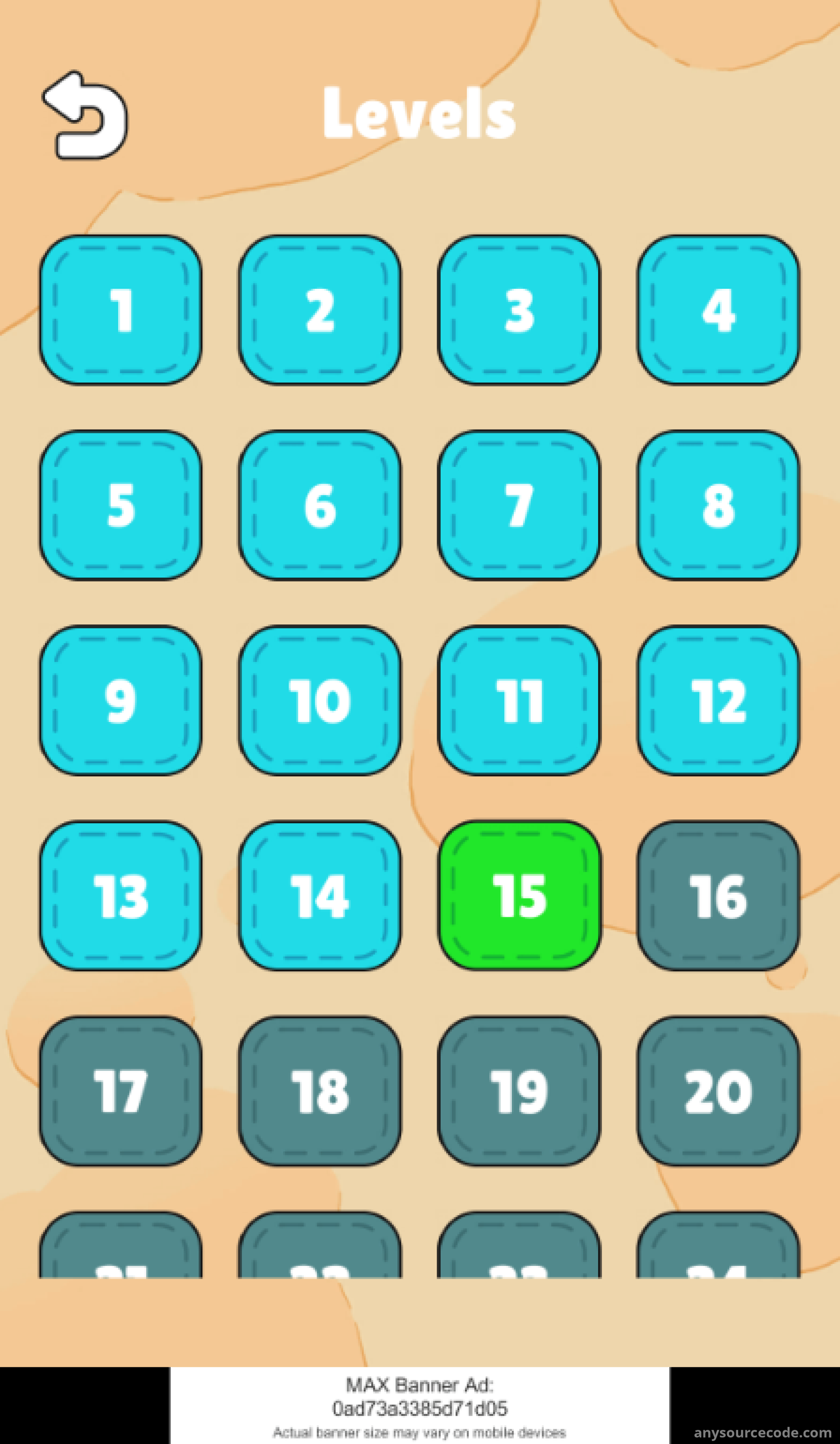
Task: Open level 10
Action: 320,701
